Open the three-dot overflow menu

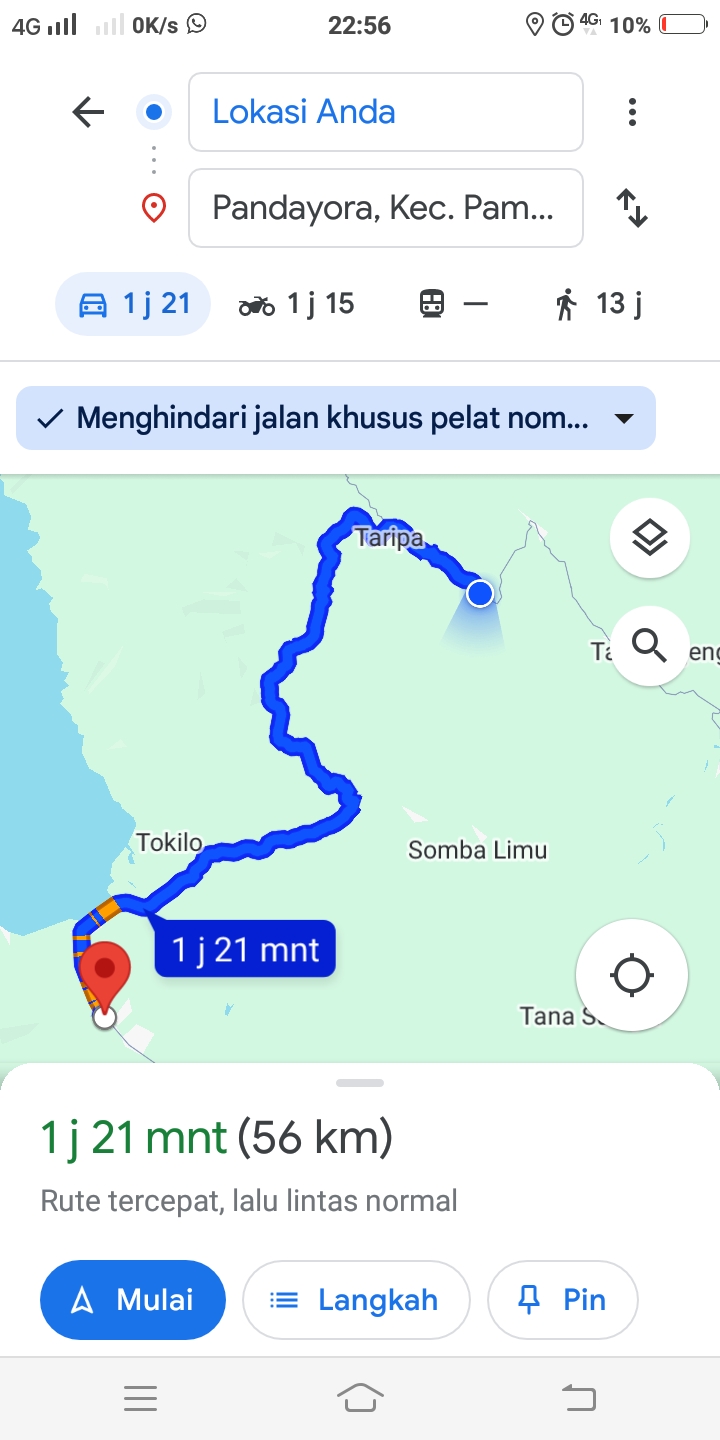(x=632, y=112)
